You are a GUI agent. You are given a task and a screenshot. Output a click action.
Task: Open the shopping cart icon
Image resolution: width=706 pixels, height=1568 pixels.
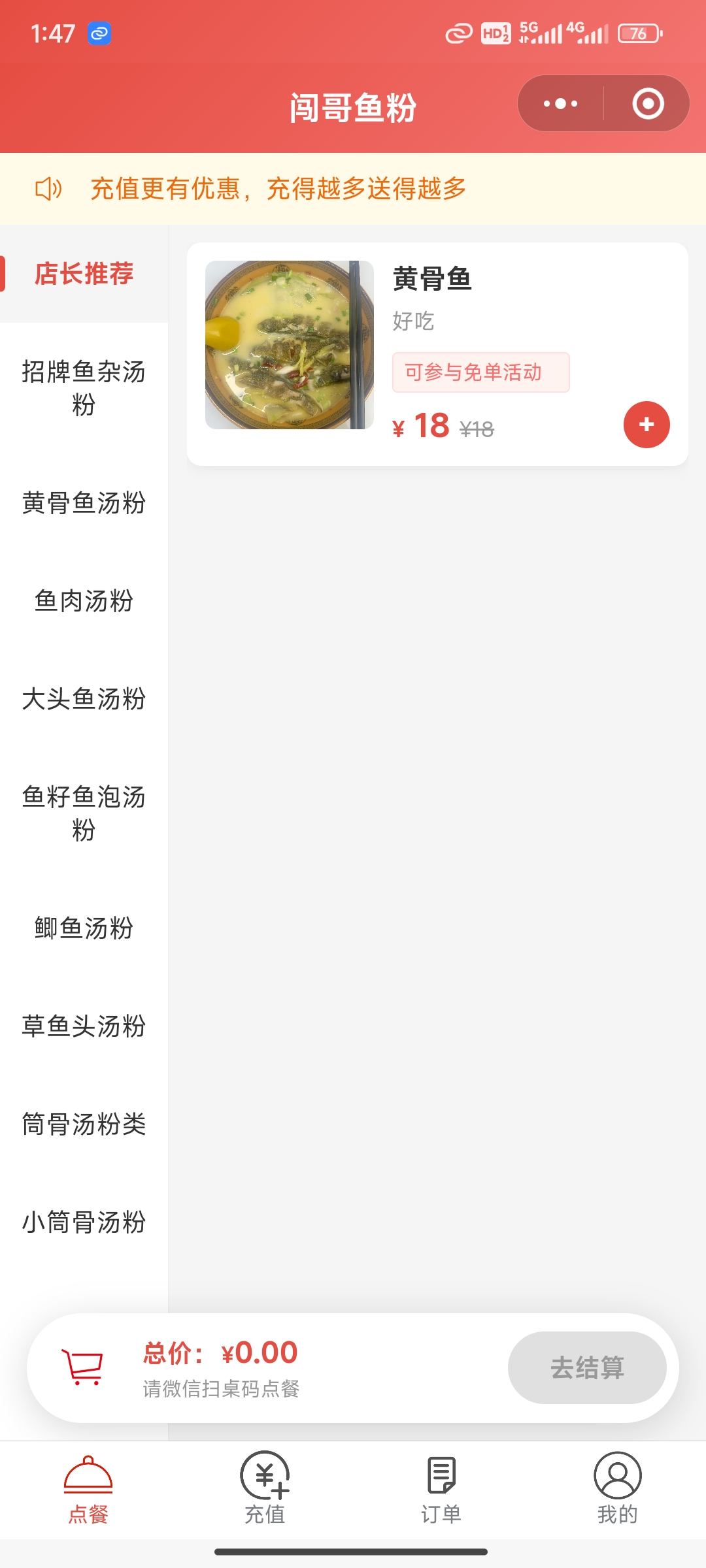[x=82, y=1367]
